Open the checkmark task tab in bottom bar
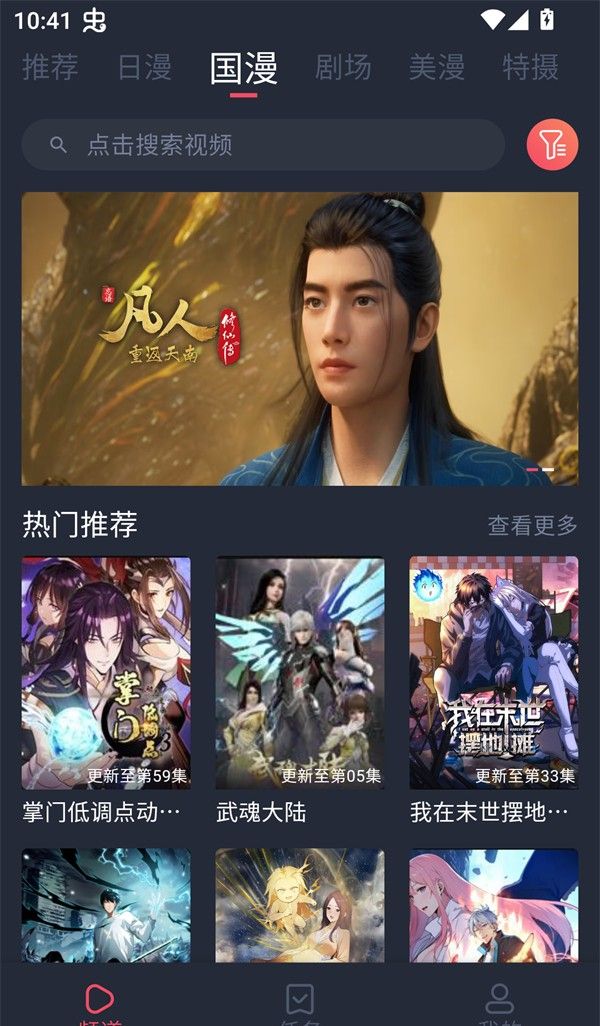 (x=300, y=1000)
